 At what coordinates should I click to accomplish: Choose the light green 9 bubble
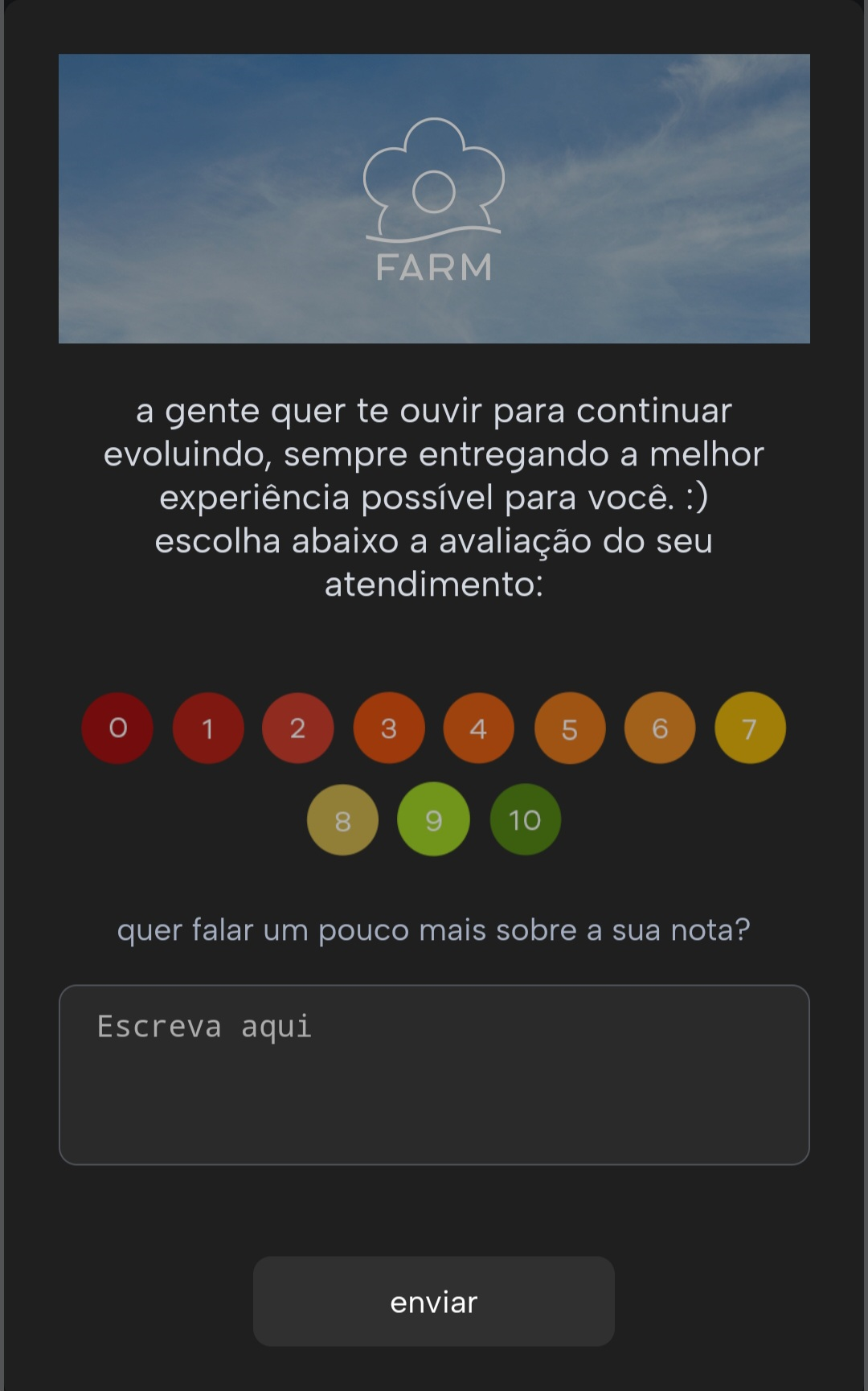pos(433,820)
